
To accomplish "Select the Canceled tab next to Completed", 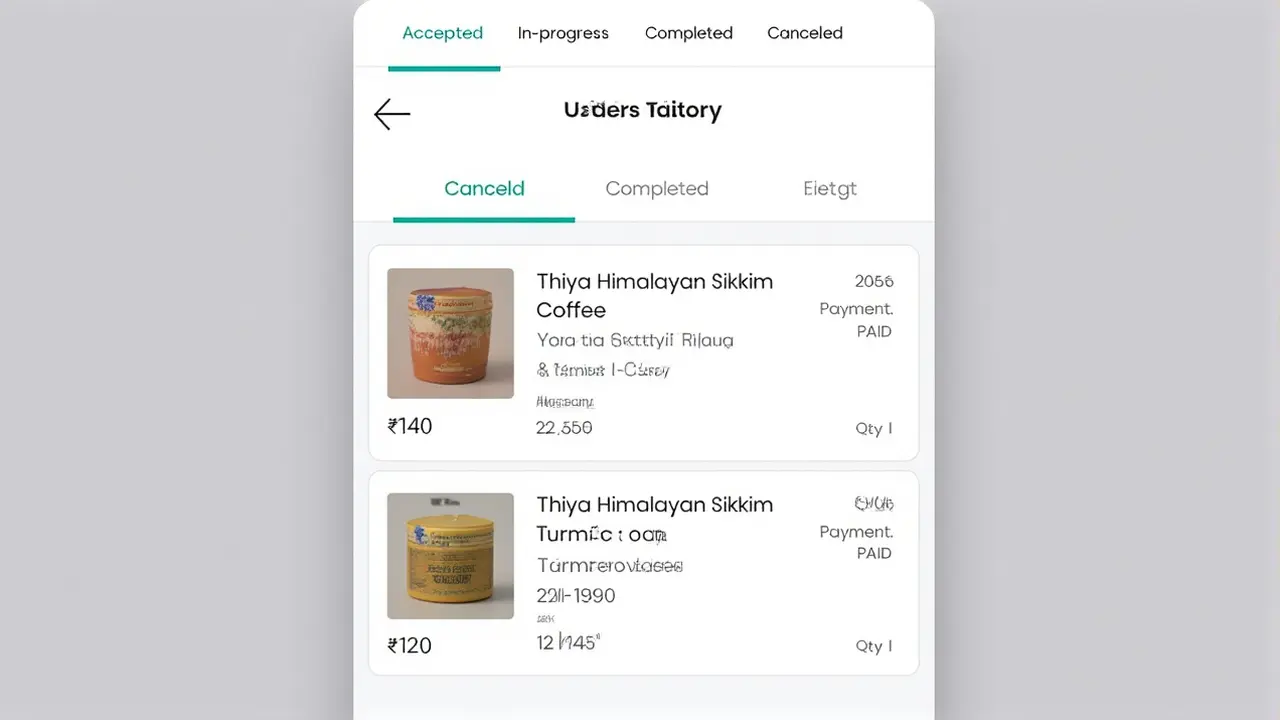I will 804,33.
